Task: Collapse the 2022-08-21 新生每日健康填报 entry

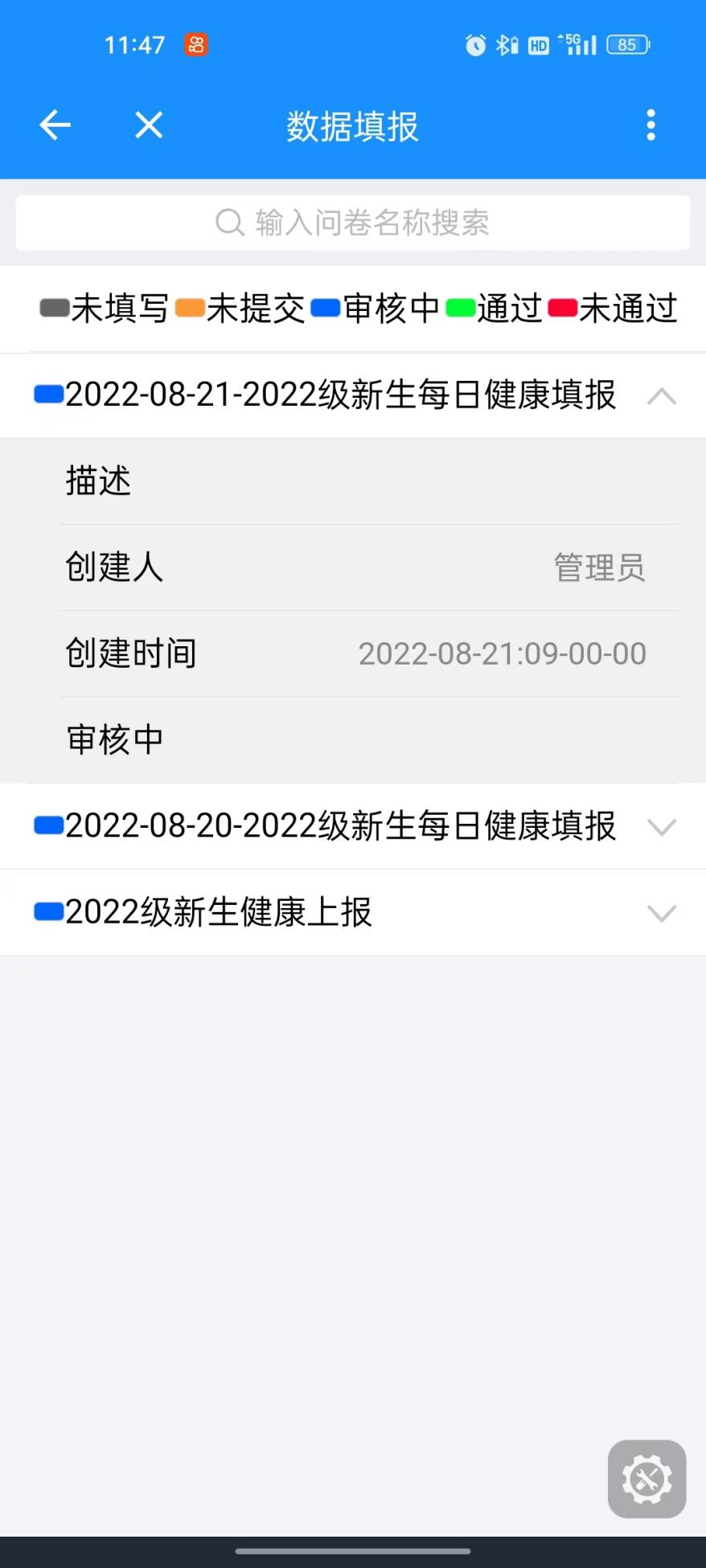Action: [661, 396]
